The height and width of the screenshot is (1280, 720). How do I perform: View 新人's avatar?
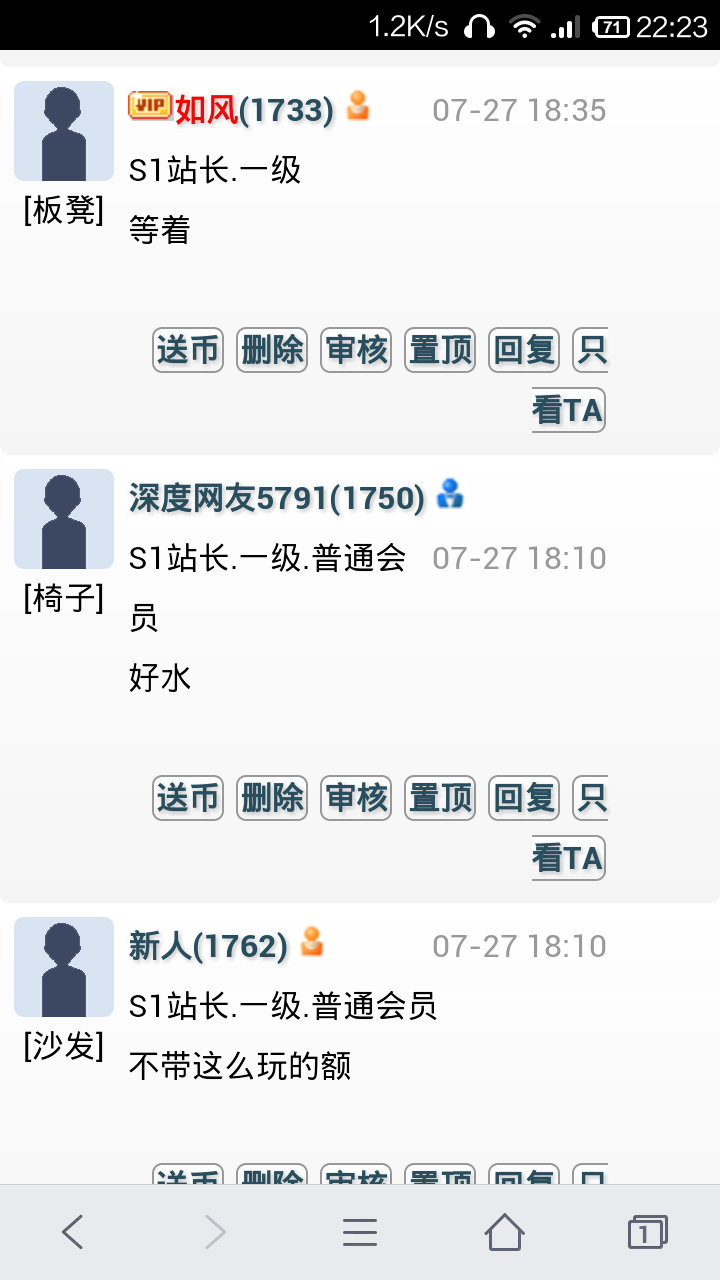point(64,966)
